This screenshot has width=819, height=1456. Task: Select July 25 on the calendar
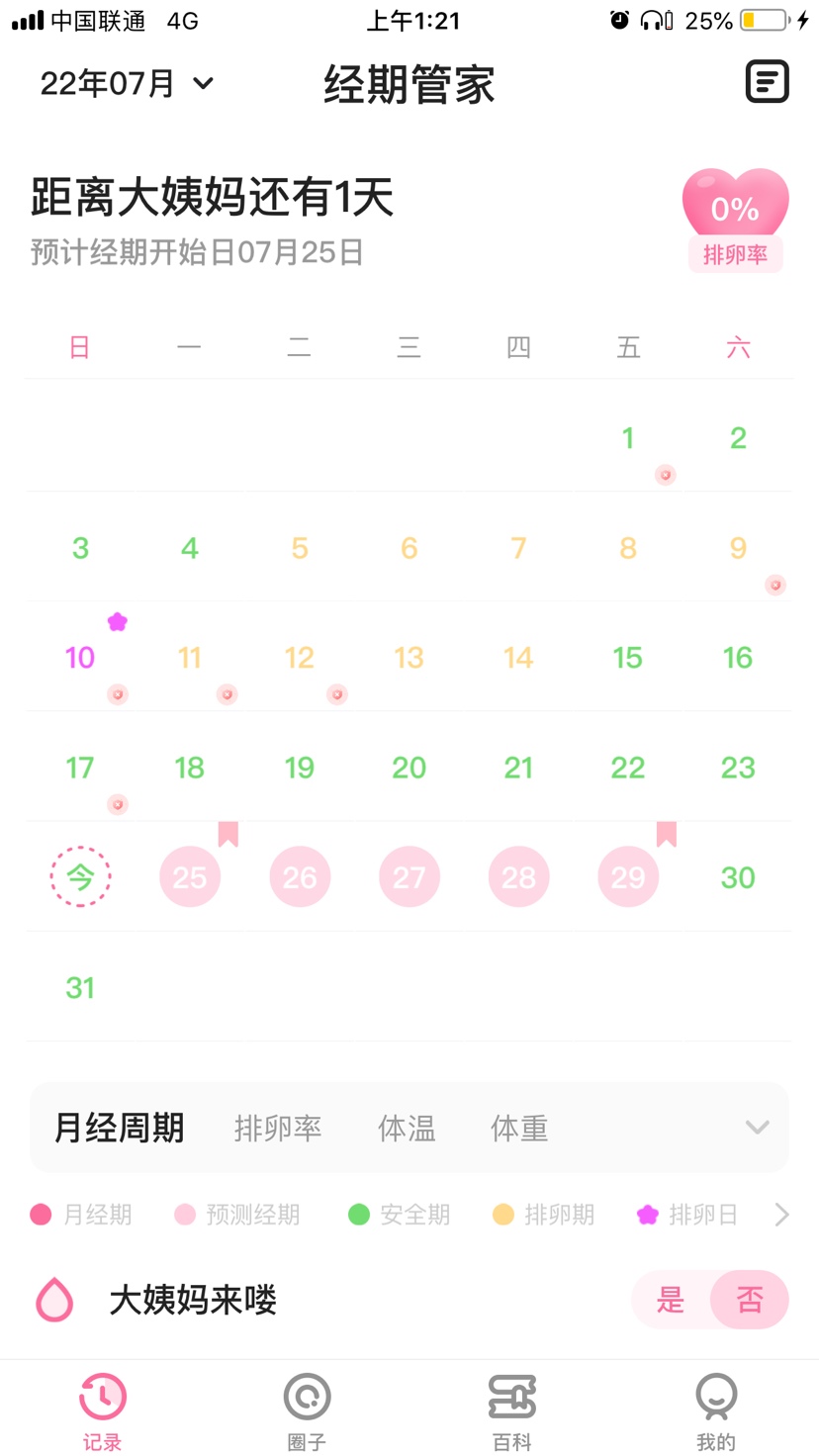pos(190,877)
